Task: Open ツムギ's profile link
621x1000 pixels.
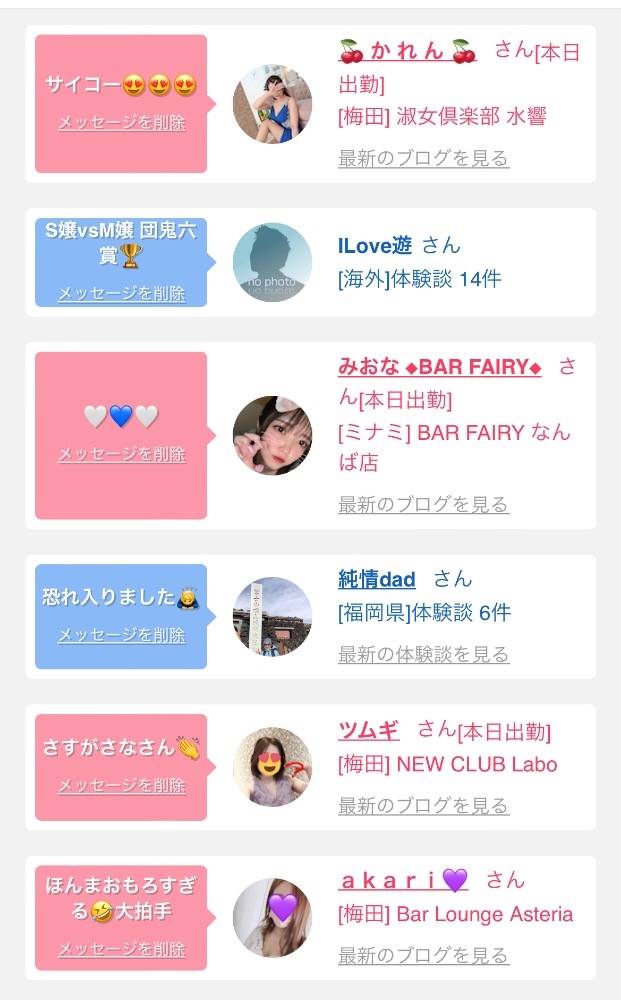Action: tap(368, 730)
